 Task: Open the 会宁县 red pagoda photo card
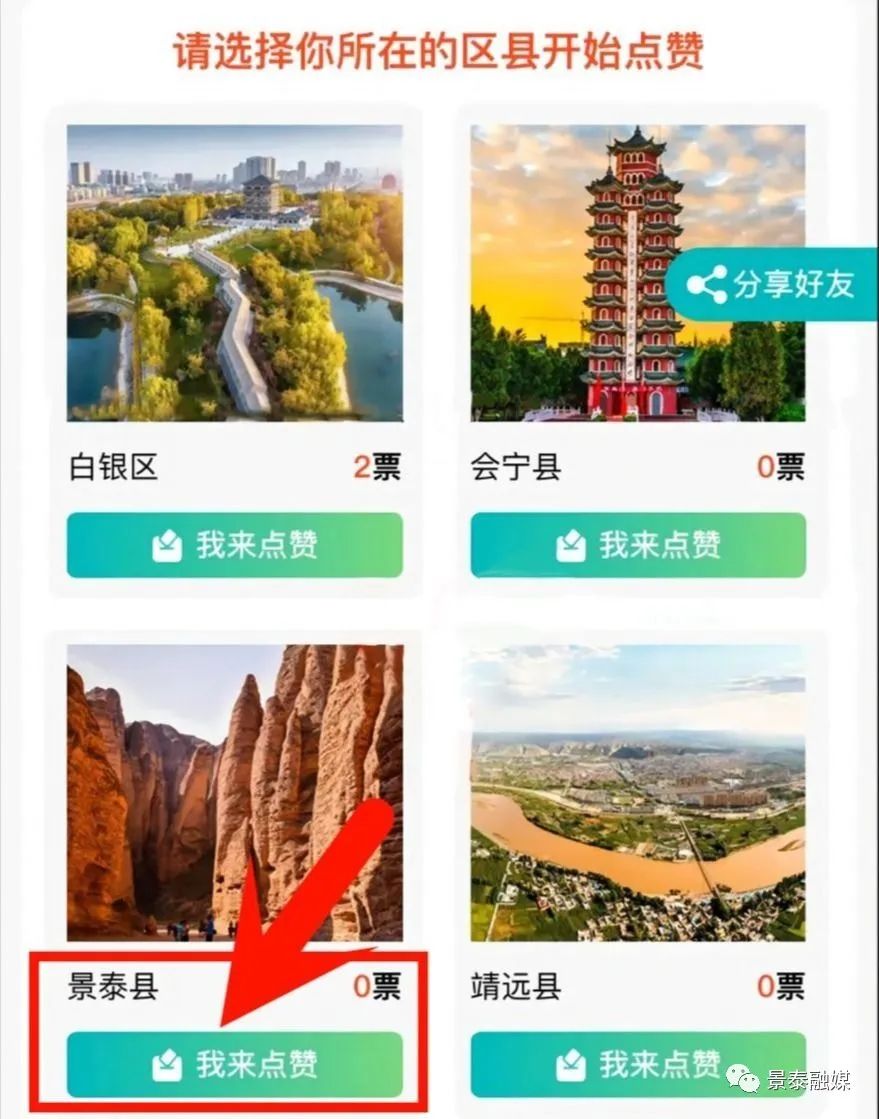pos(600,272)
